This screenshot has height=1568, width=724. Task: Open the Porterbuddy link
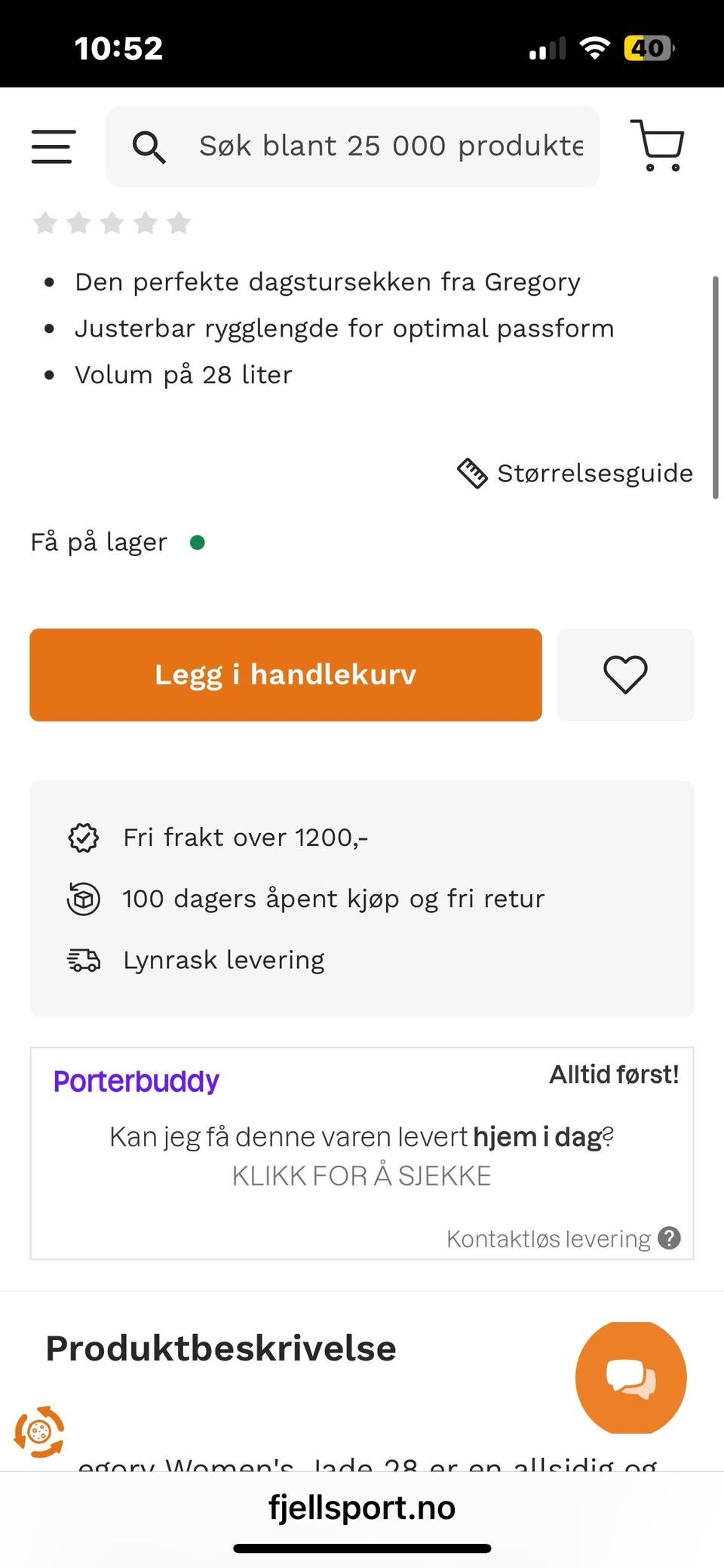[x=136, y=1081]
